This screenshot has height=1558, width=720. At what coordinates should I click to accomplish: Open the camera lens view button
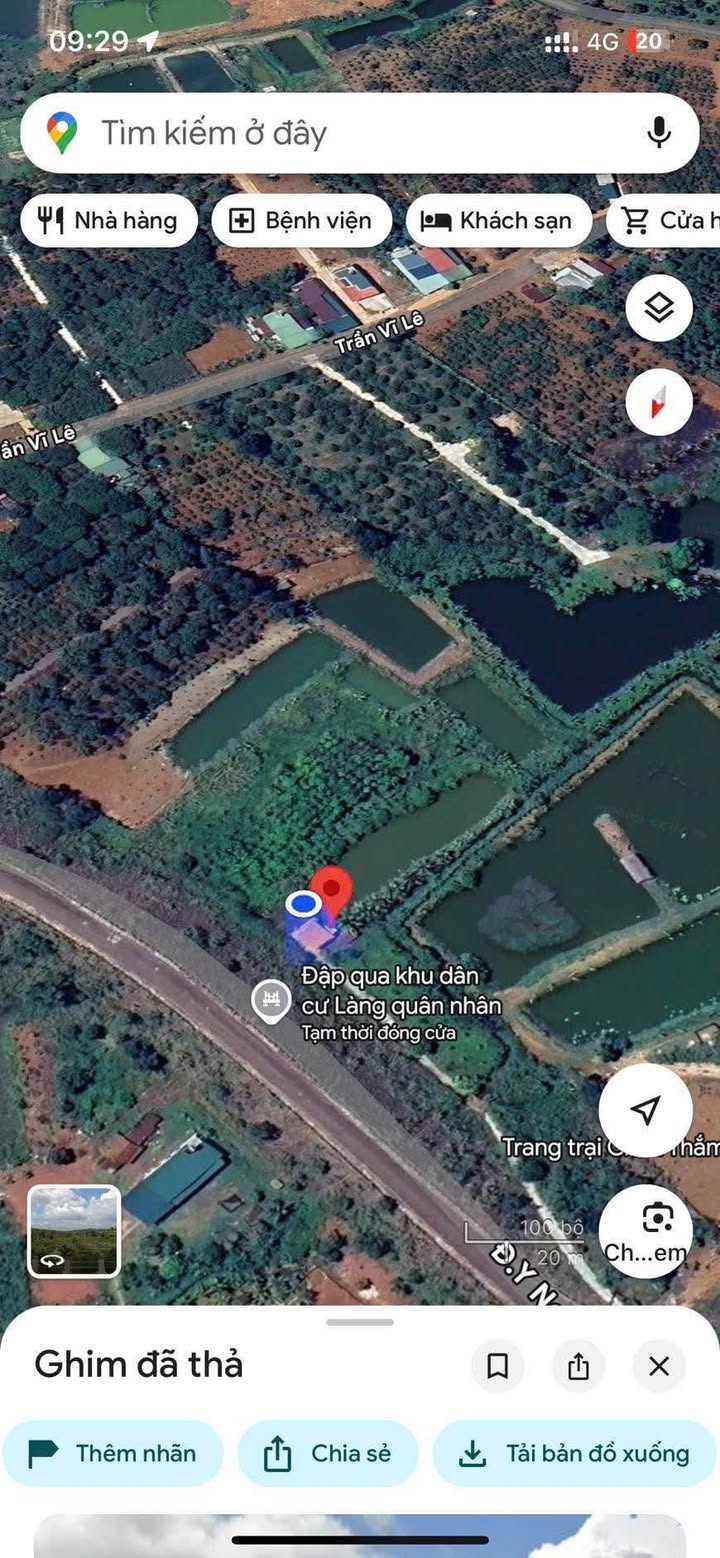pos(647,1231)
